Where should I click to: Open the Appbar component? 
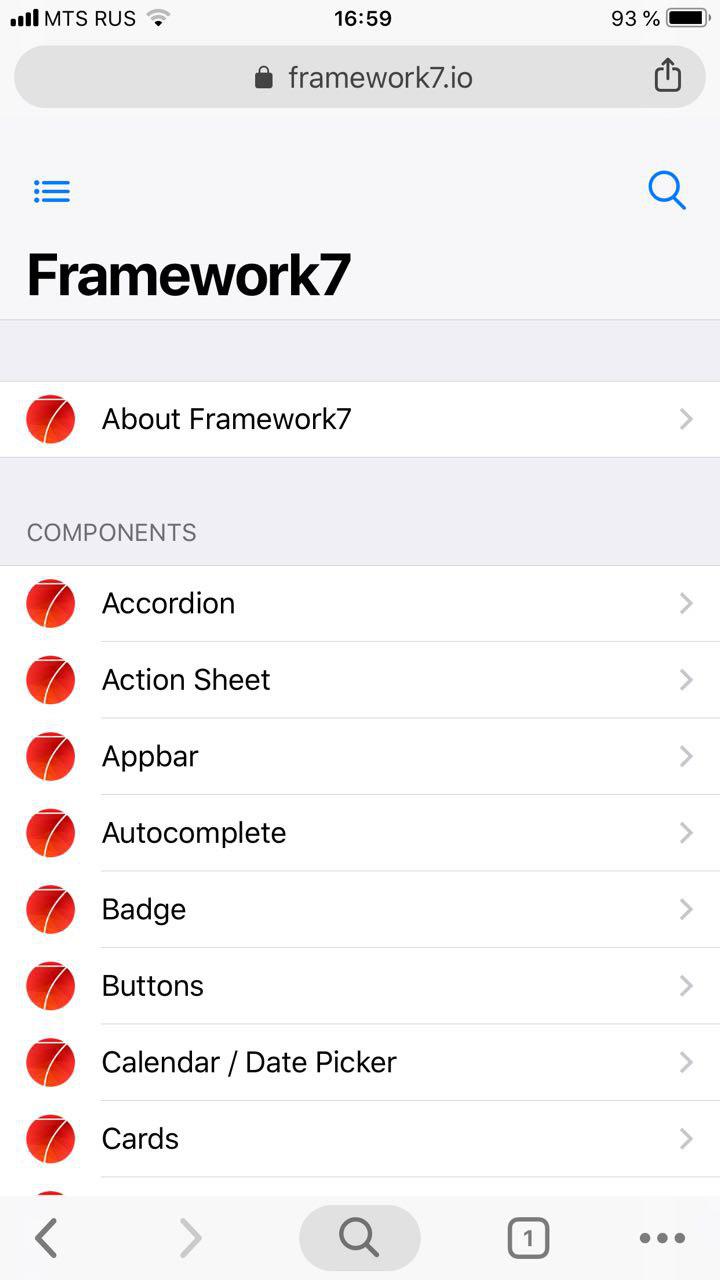149,756
